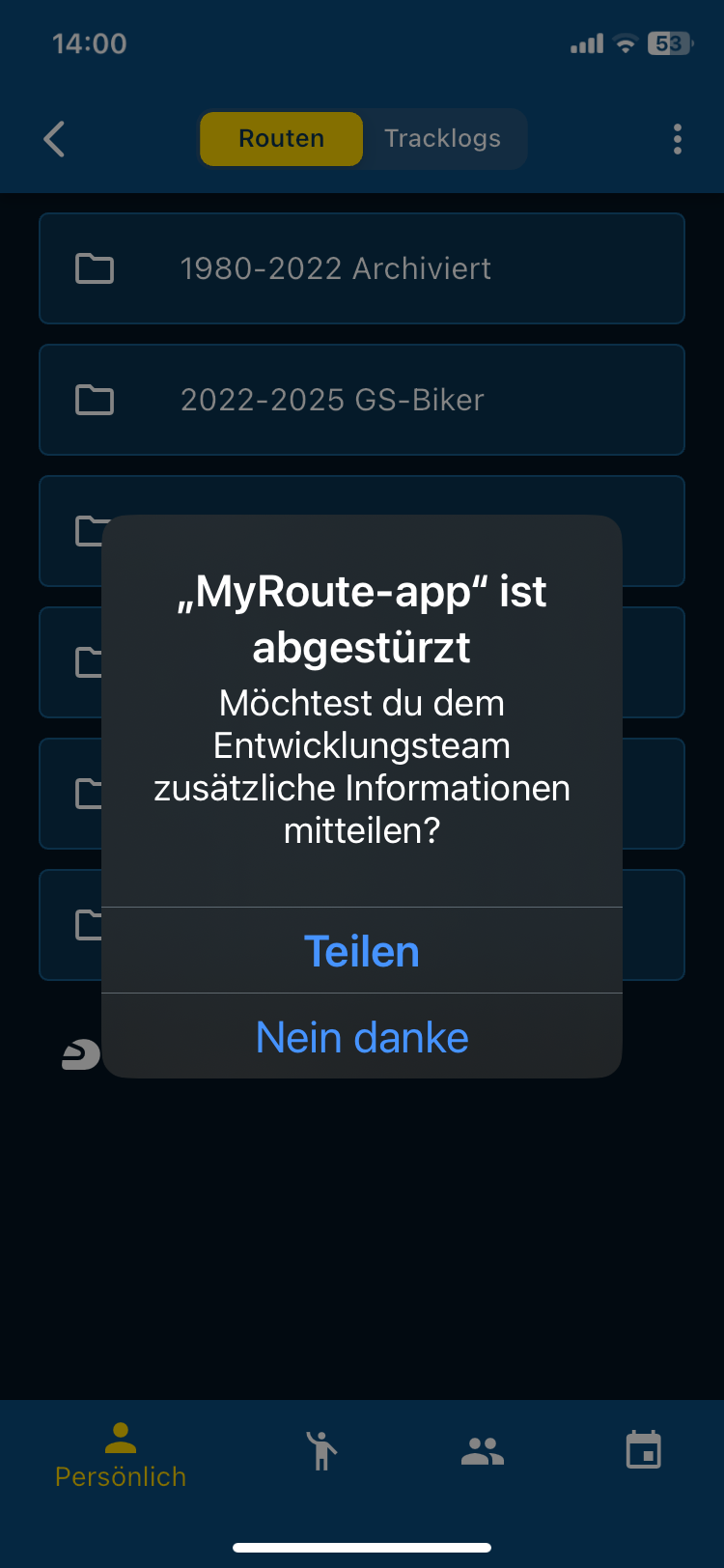Dismiss the crash dialog with Nein danke
Screen dimensions: 724x1568
[362, 1036]
